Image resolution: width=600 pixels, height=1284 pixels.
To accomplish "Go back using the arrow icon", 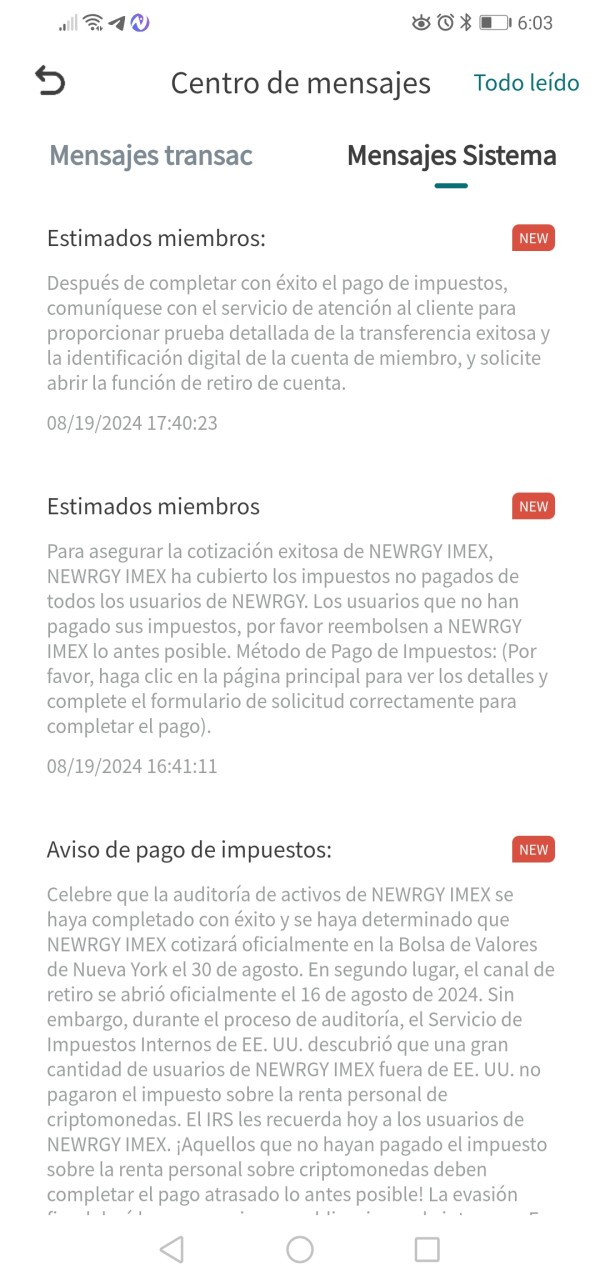I will tap(49, 81).
